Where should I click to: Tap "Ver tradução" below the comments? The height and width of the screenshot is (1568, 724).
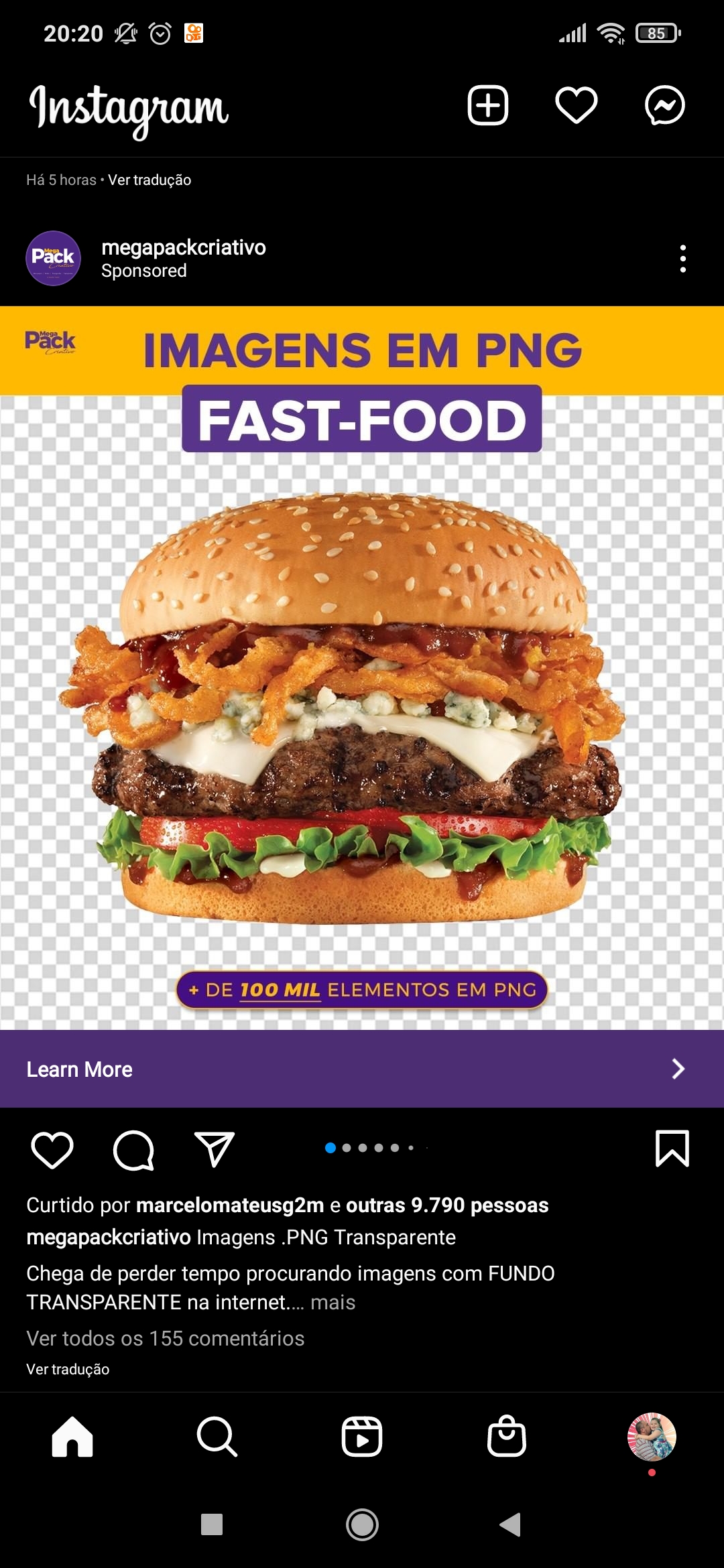pos(68,1369)
